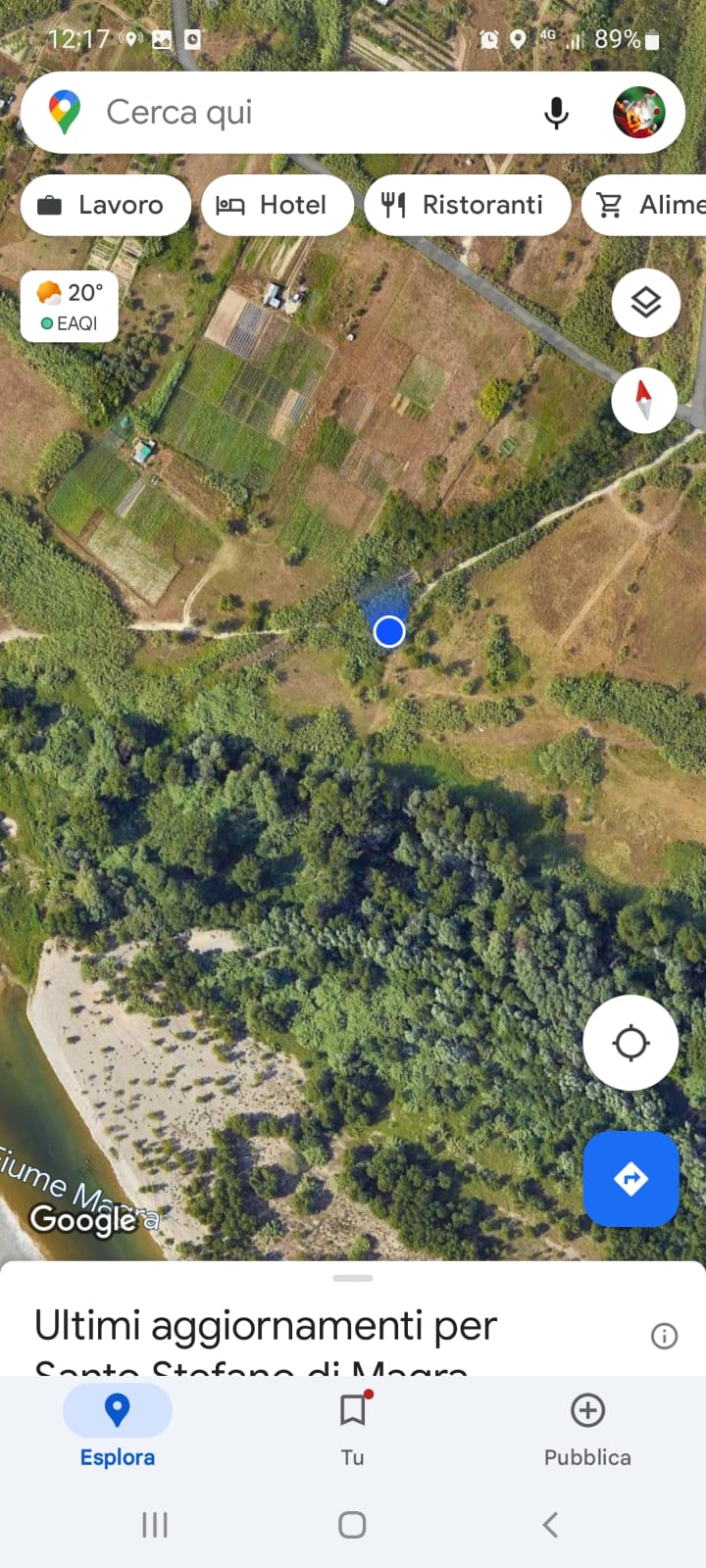
Task: Tap the Alimentari shopping cart chip
Action: point(647,205)
